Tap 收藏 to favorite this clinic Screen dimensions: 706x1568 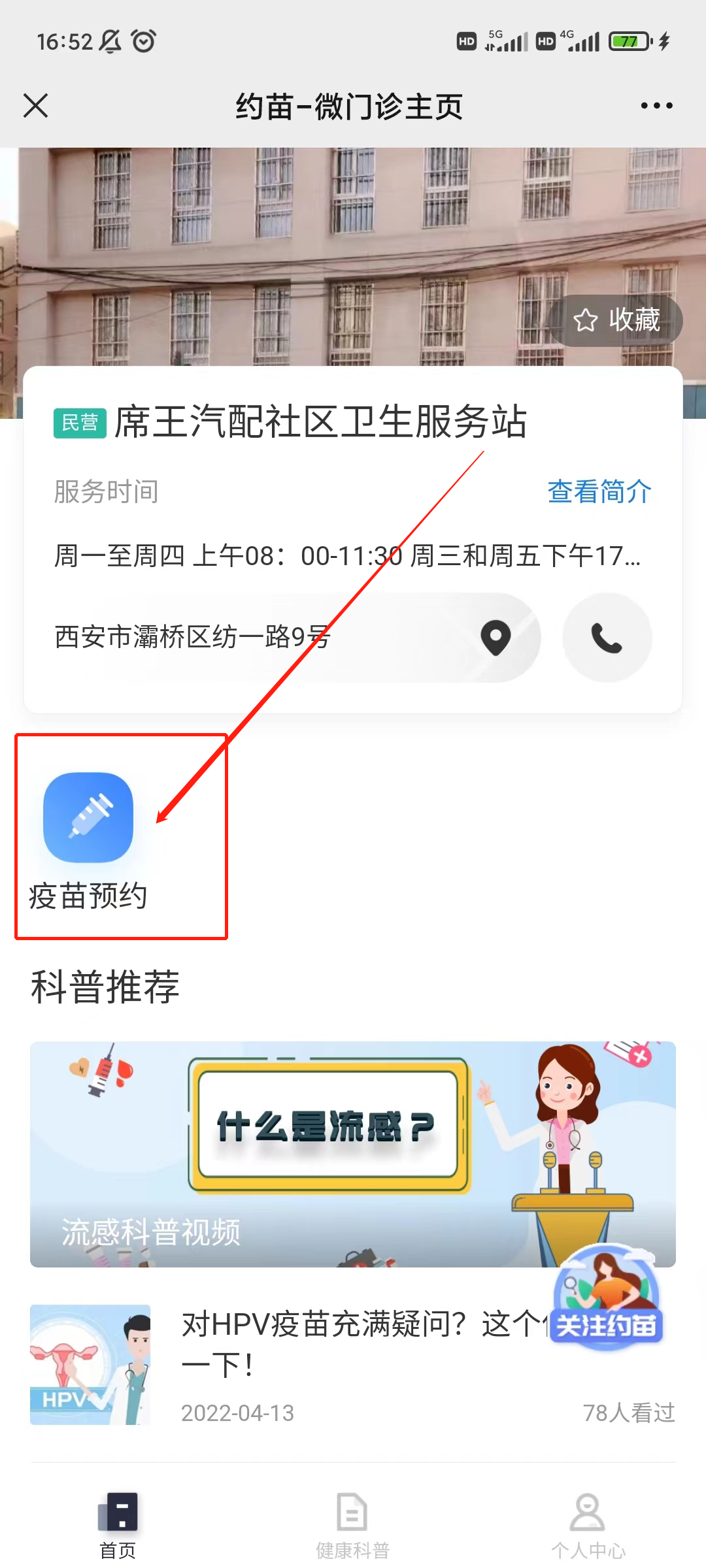[x=616, y=320]
